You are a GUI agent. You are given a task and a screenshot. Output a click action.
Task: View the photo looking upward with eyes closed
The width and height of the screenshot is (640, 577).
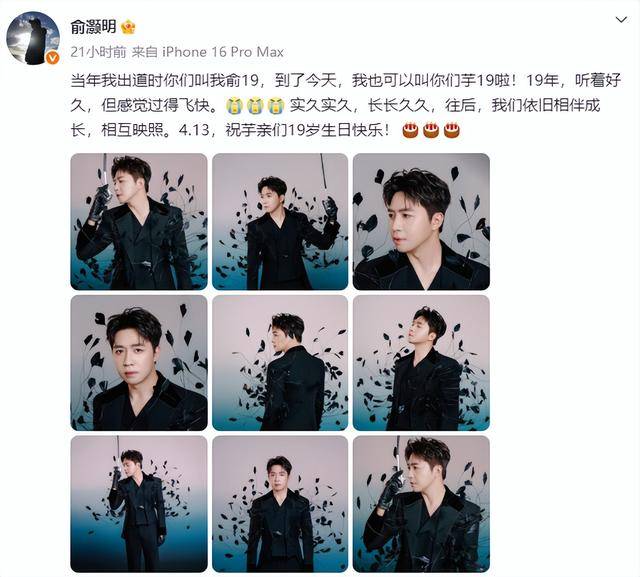[x=421, y=362]
